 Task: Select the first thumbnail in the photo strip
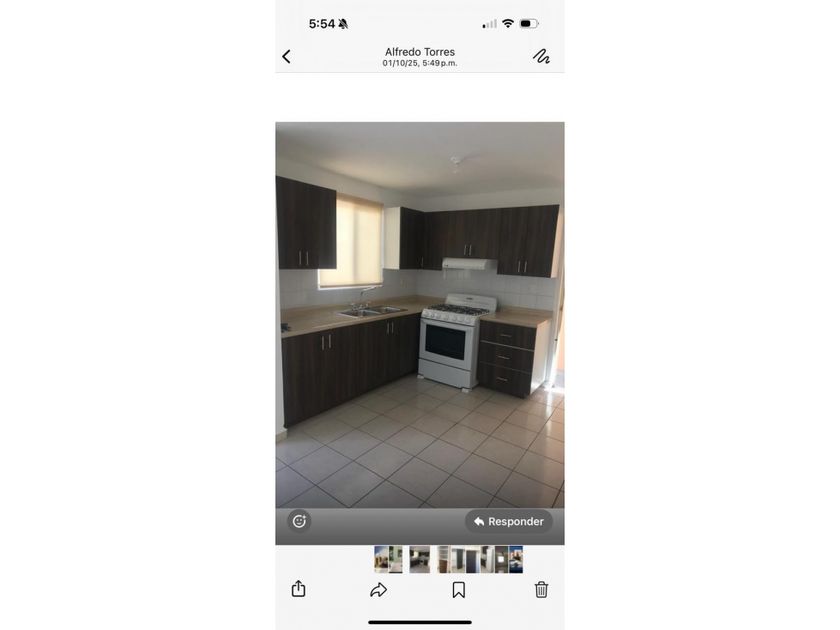coord(381,559)
